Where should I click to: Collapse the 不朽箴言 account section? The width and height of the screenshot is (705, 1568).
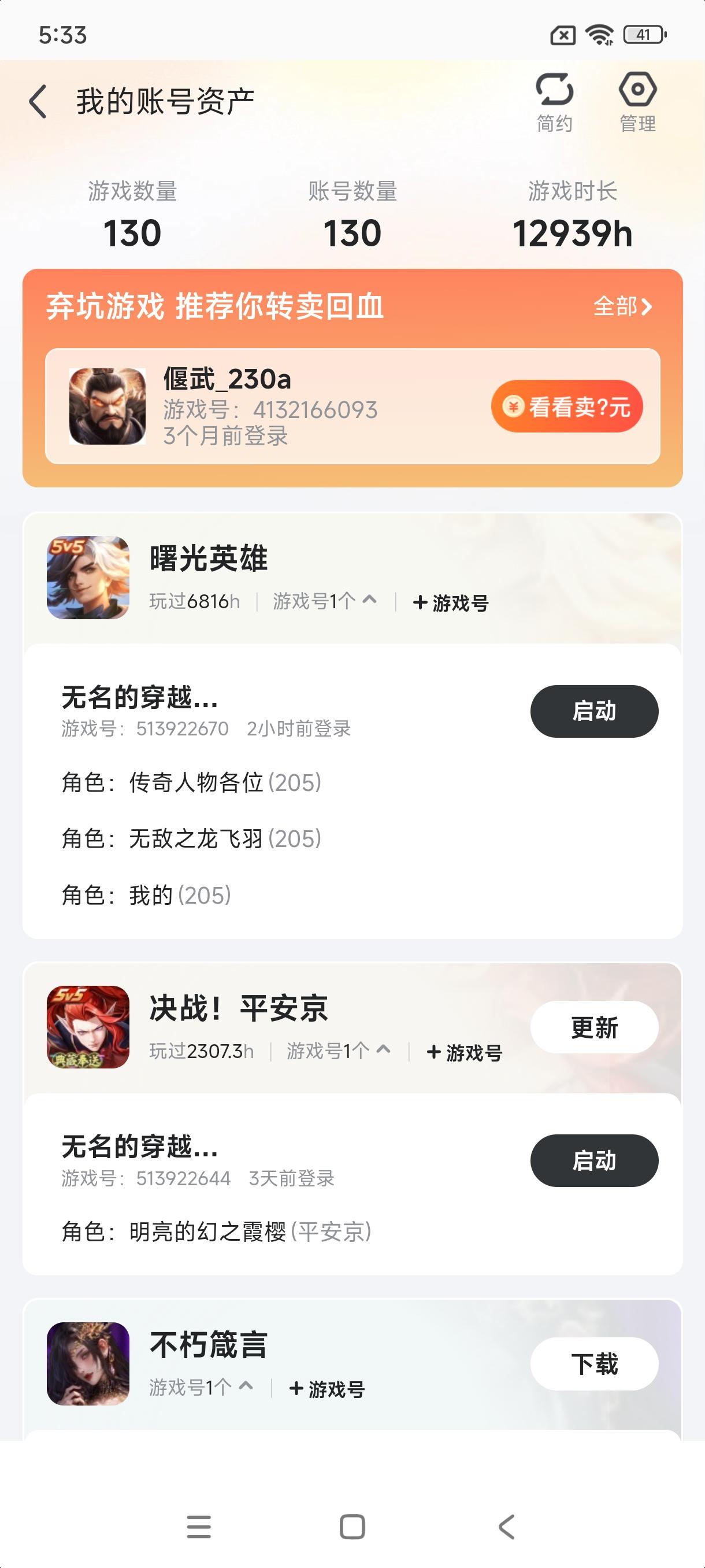point(246,1389)
